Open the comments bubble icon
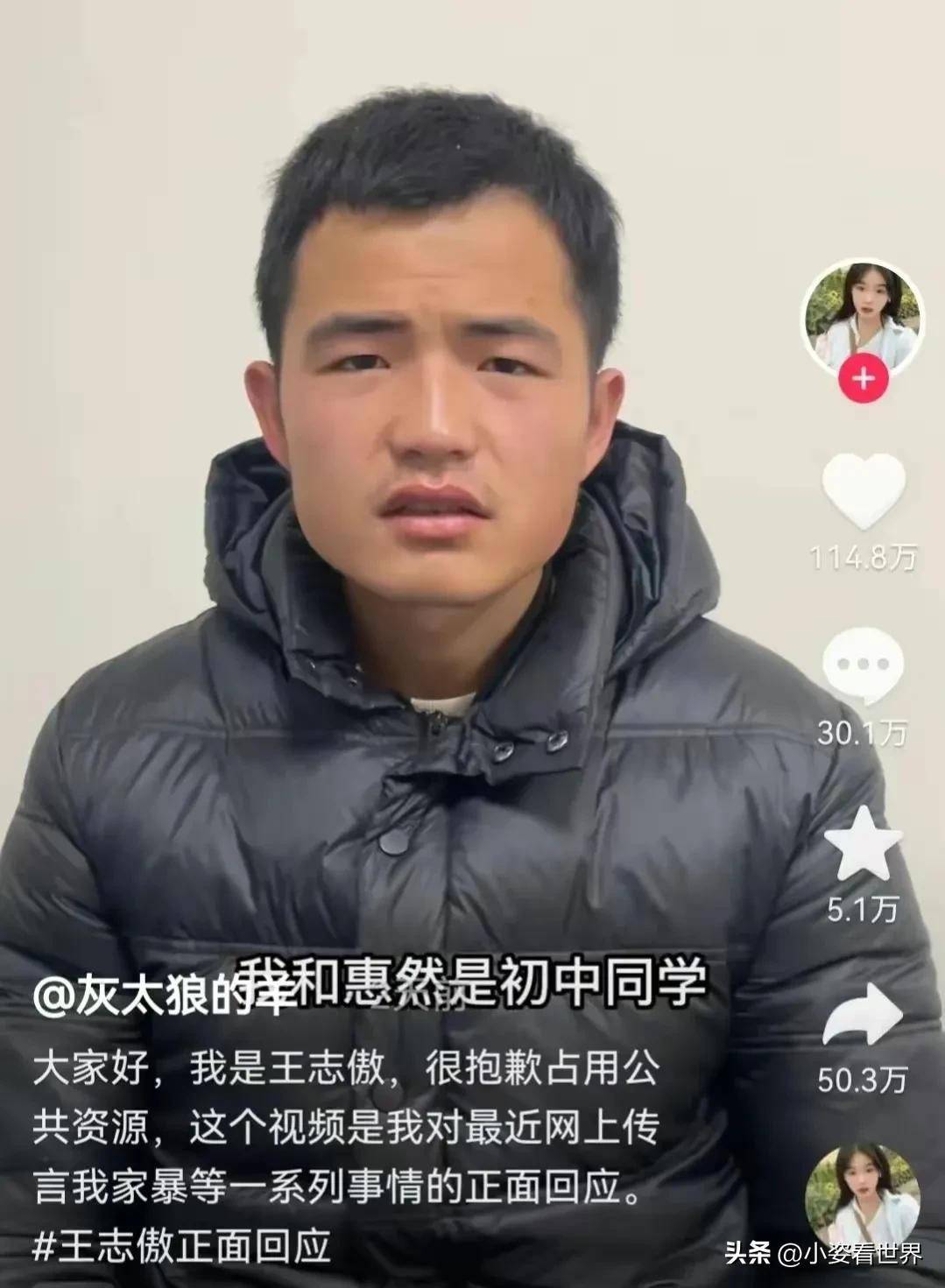The image size is (945, 1288). click(x=863, y=665)
